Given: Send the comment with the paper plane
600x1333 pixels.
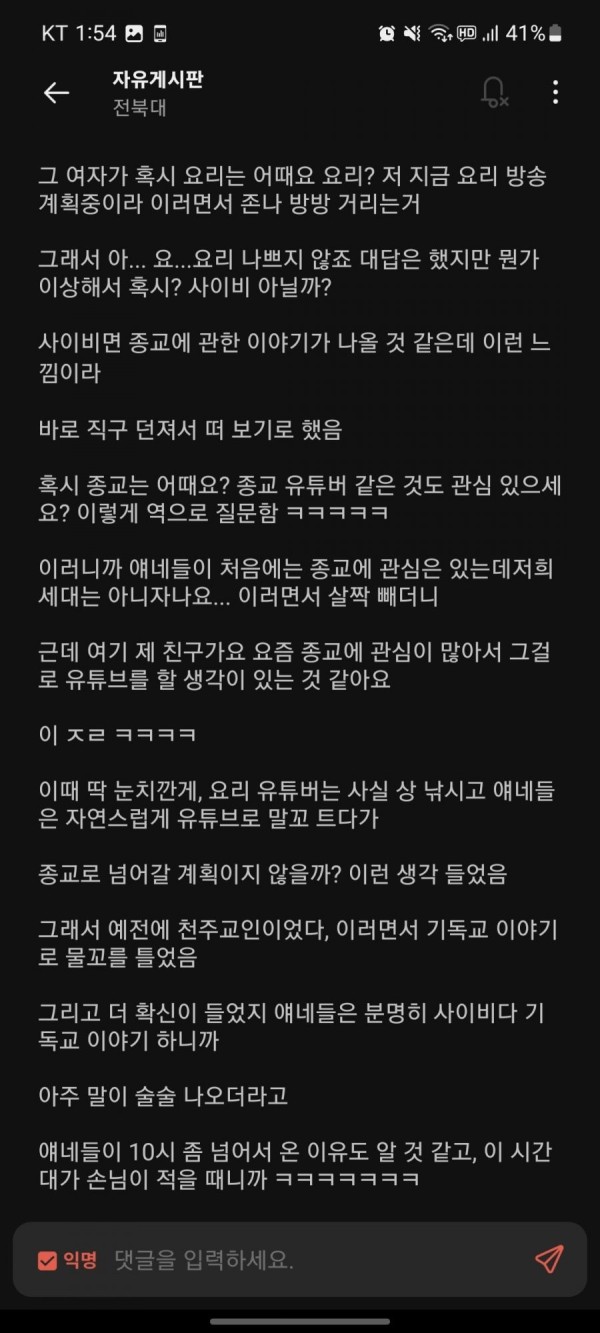Looking at the screenshot, I should tap(548, 1259).
